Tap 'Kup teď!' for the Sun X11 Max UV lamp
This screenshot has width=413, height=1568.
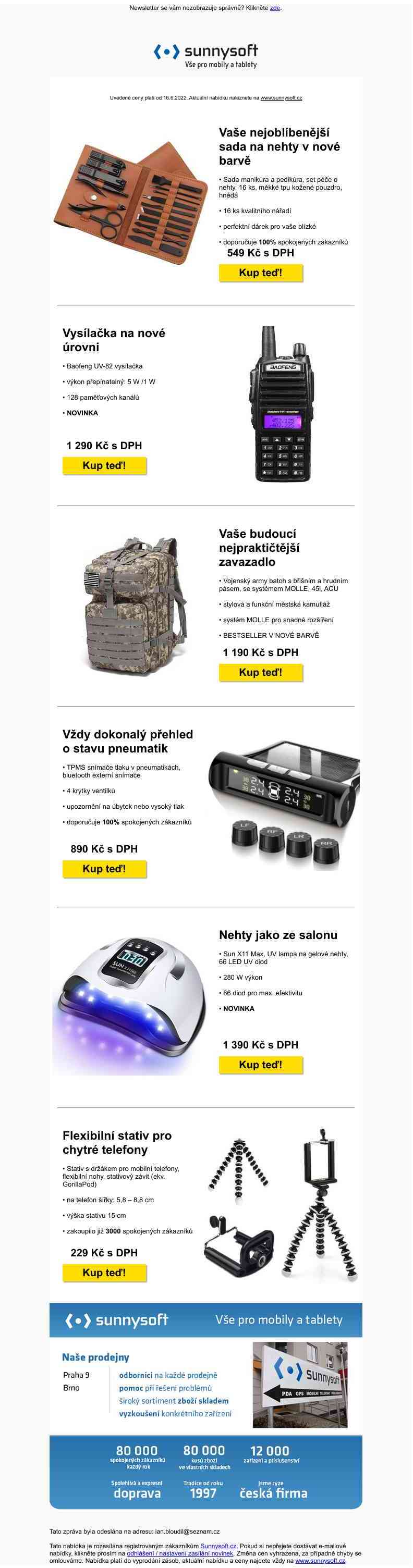pyautogui.click(x=260, y=1065)
